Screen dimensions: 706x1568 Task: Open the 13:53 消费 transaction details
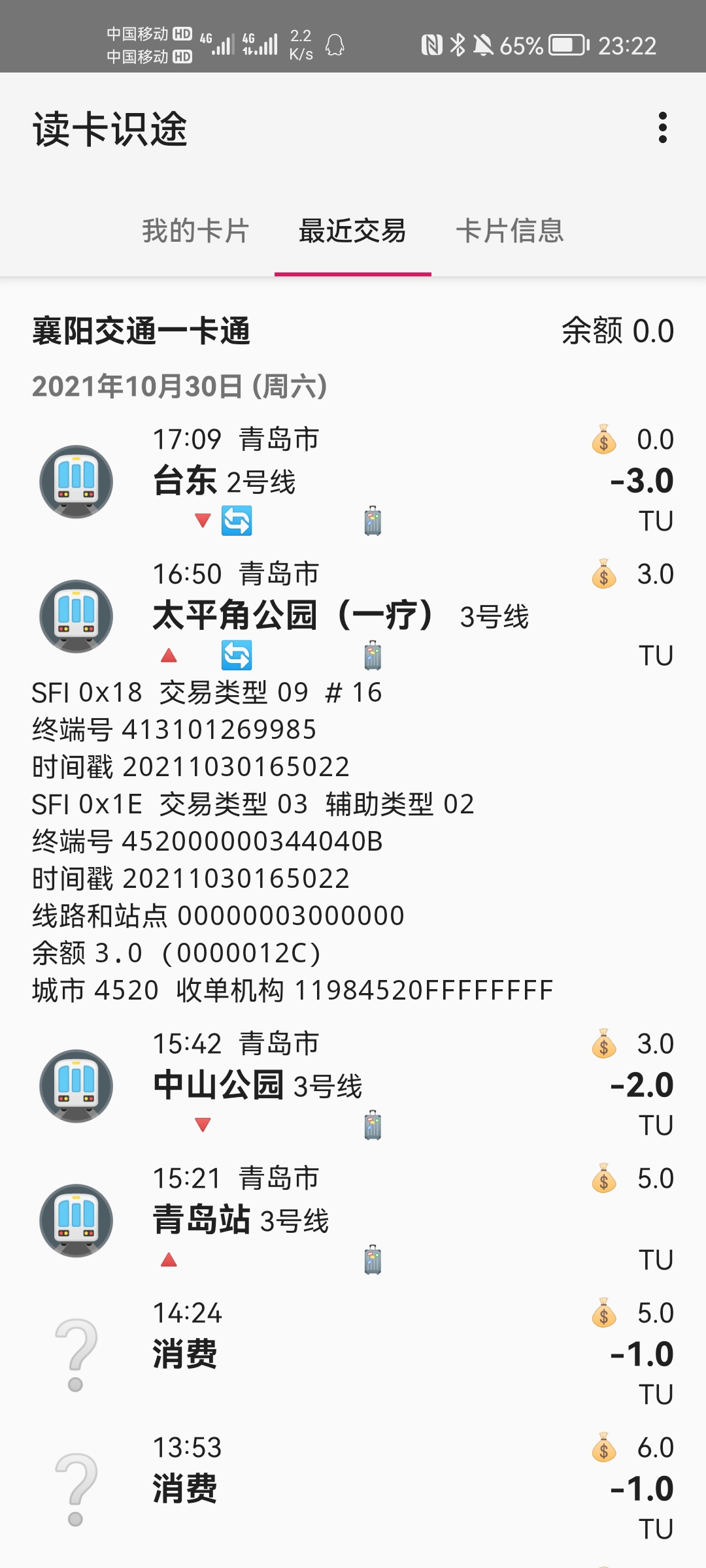click(353, 1488)
